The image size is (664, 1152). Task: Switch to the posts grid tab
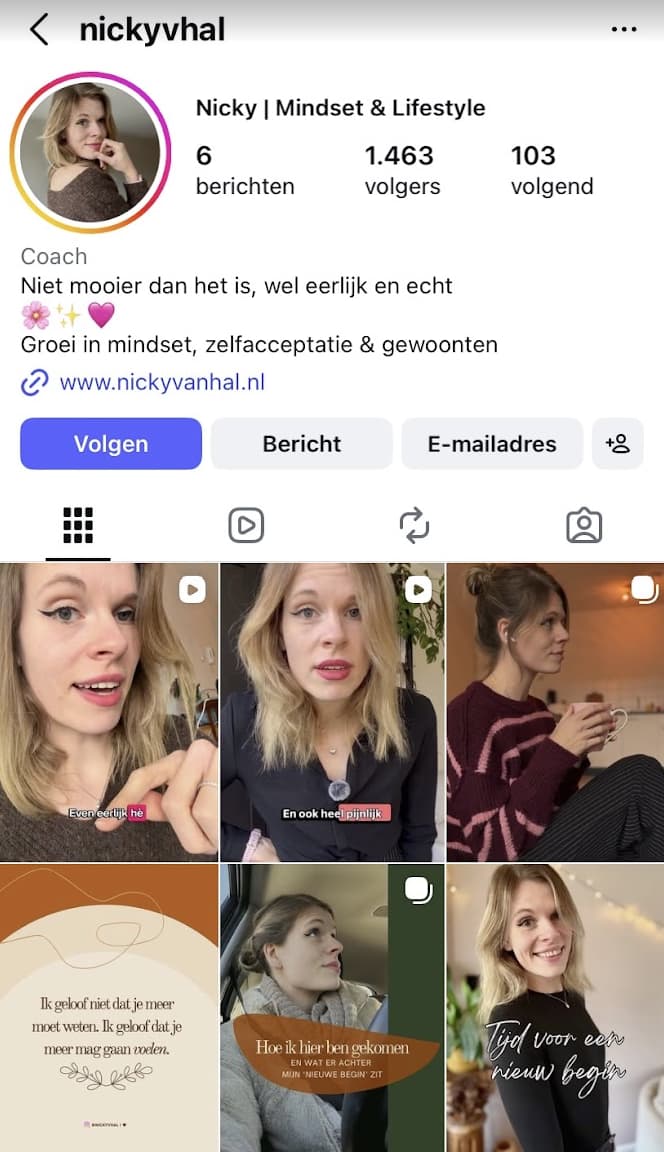click(78, 525)
